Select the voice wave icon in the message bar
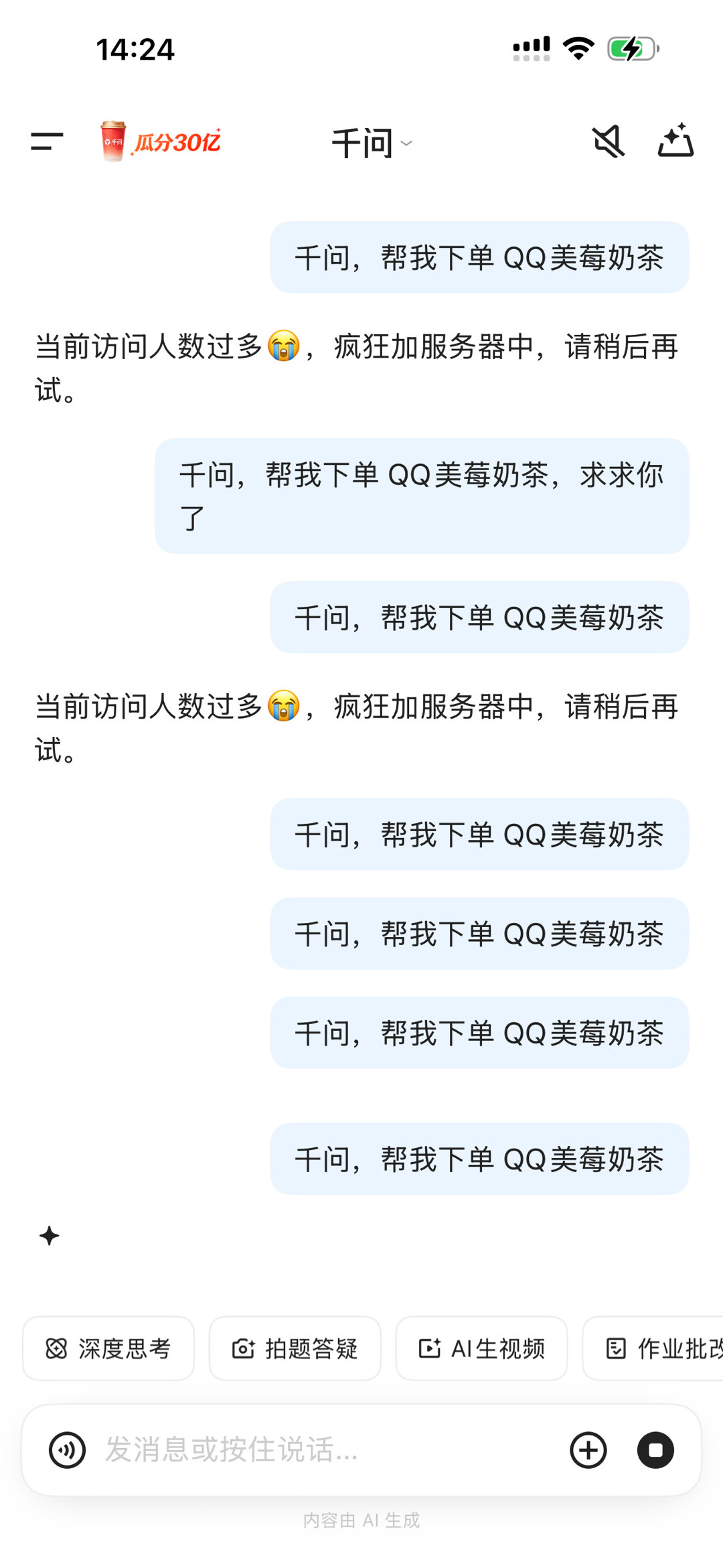Image resolution: width=723 pixels, height=1568 pixels. [x=67, y=1450]
